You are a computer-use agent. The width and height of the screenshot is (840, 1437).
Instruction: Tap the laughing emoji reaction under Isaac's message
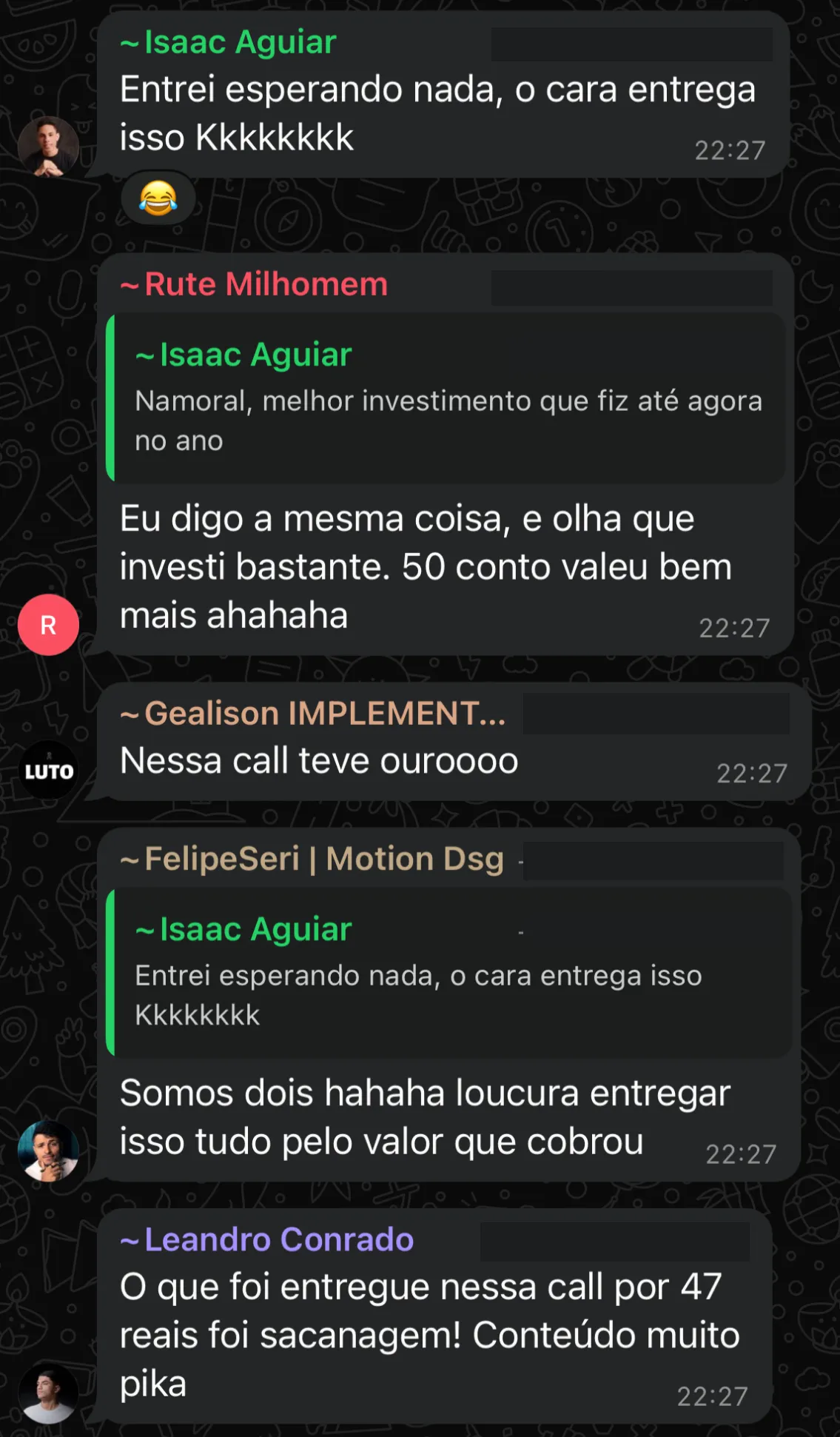tap(158, 198)
